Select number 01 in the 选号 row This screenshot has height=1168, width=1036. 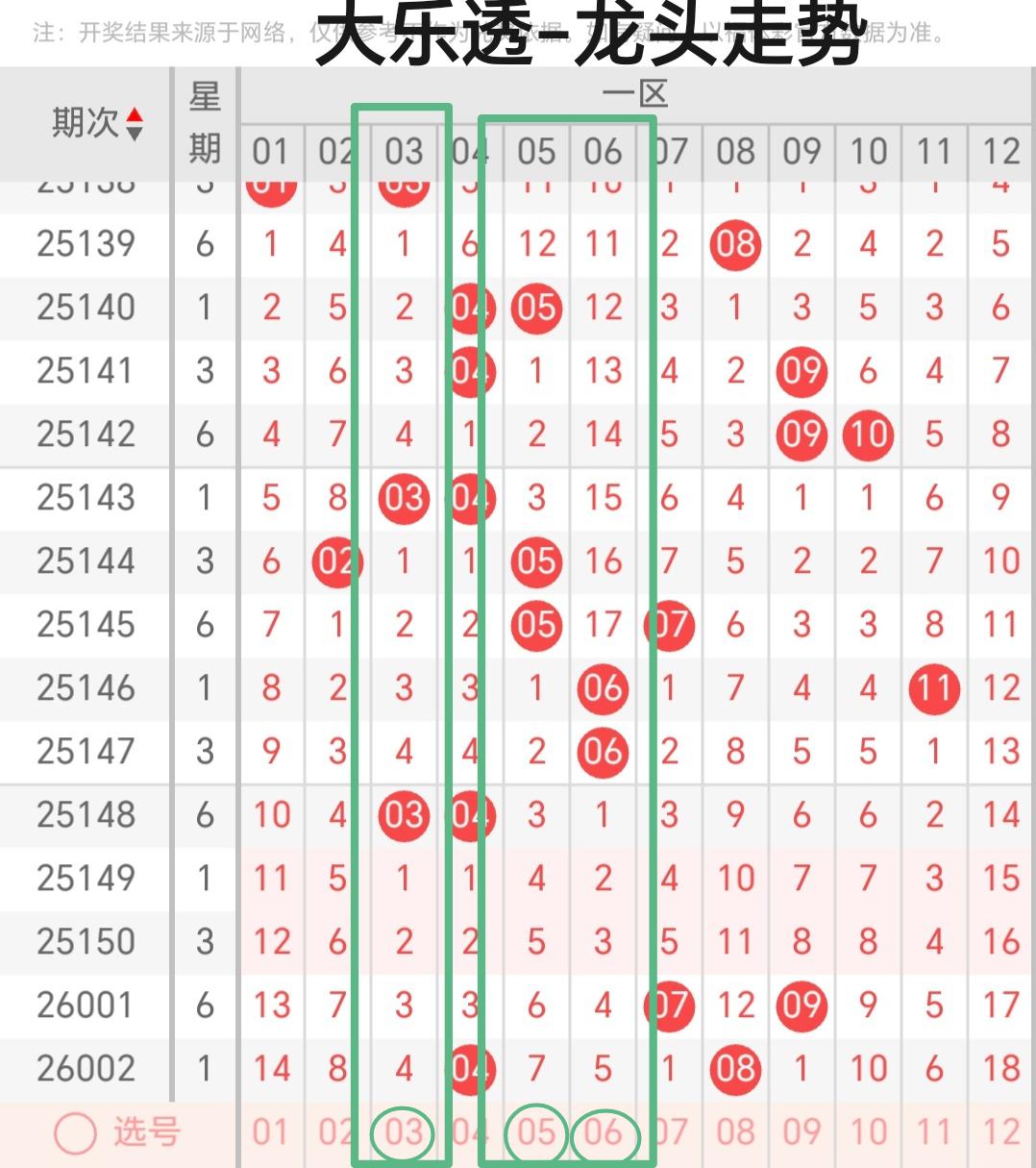coord(271,1132)
